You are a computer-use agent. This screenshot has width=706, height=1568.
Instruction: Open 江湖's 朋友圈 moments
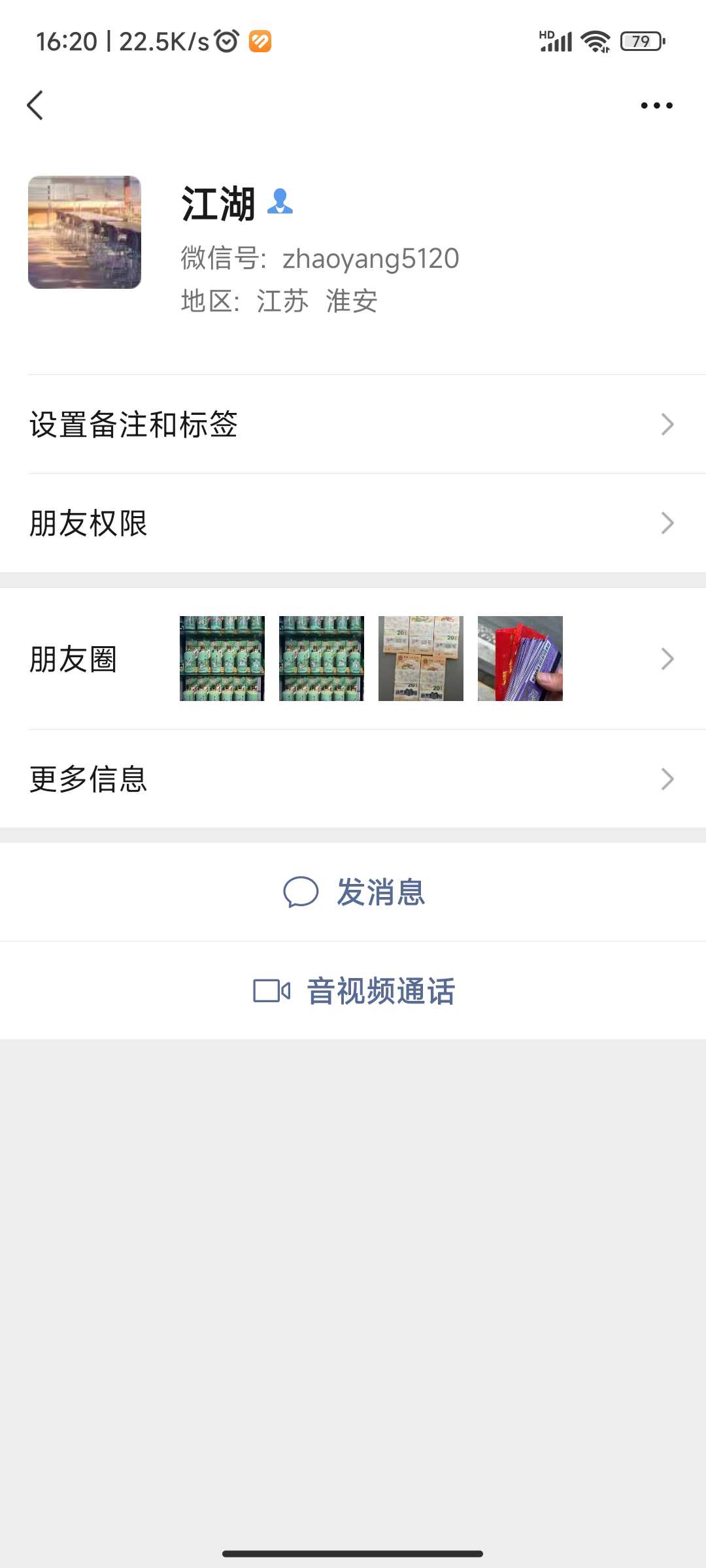(353, 659)
